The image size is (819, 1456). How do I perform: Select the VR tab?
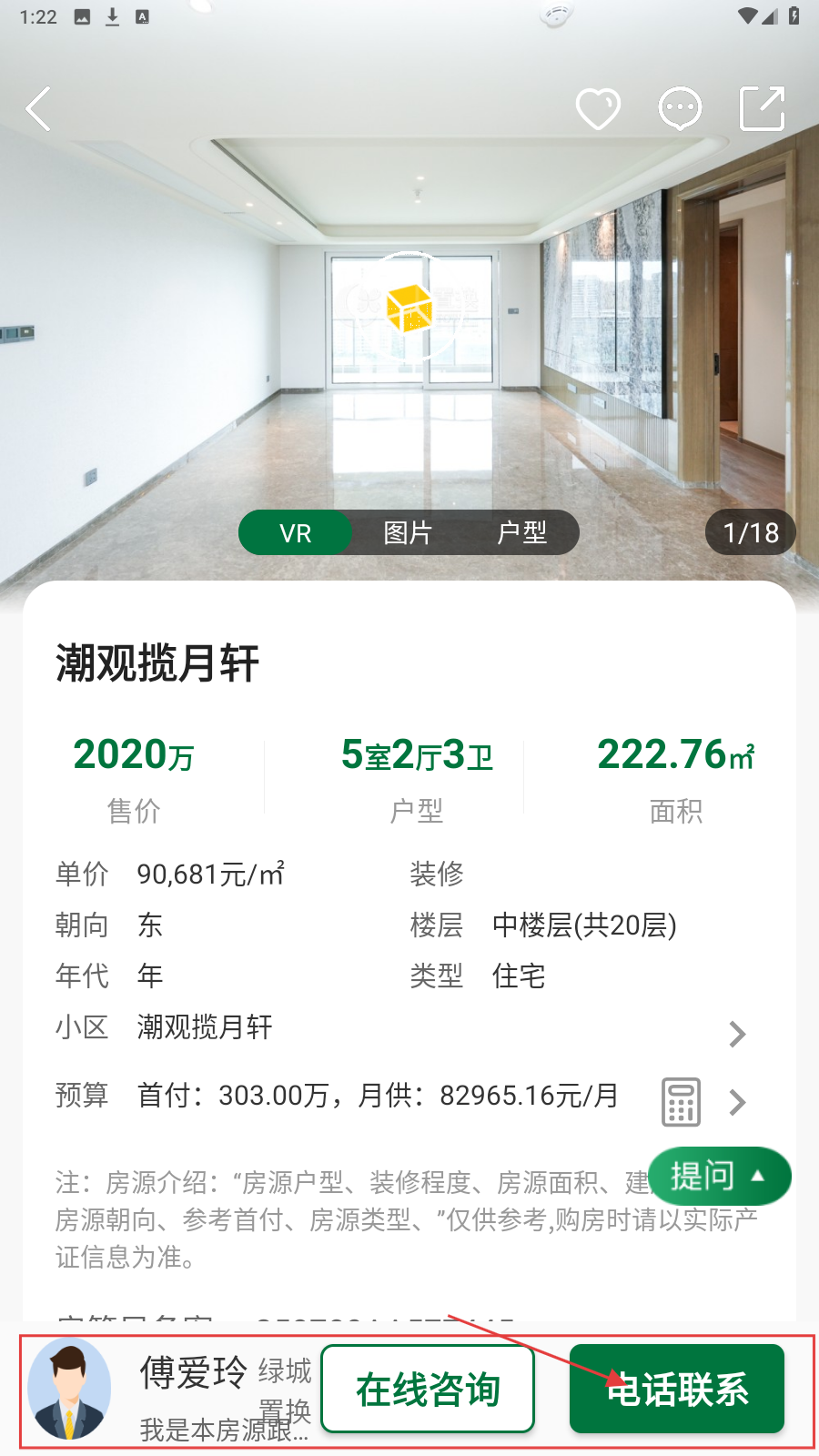coord(296,533)
